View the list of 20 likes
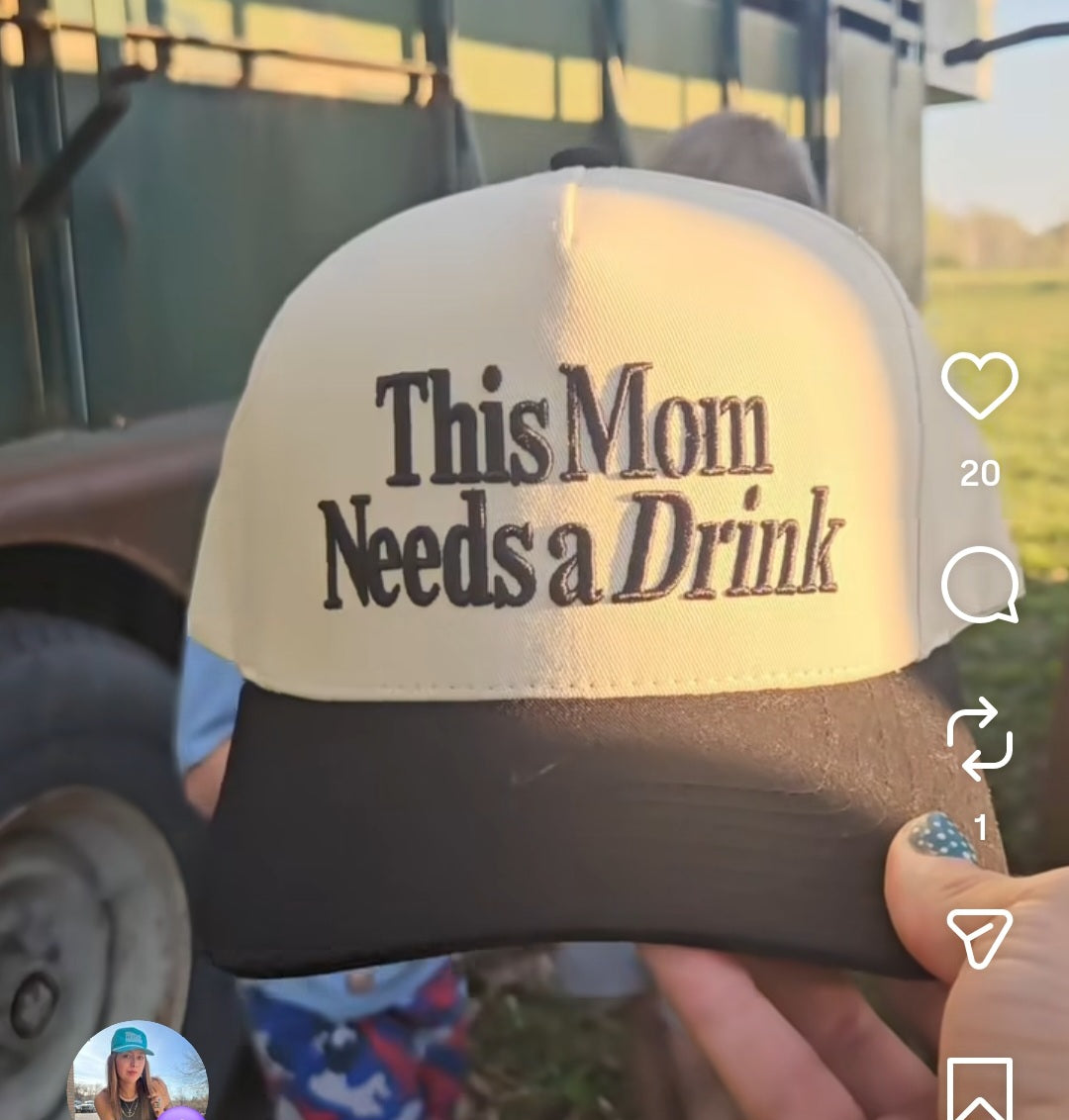 click(981, 473)
